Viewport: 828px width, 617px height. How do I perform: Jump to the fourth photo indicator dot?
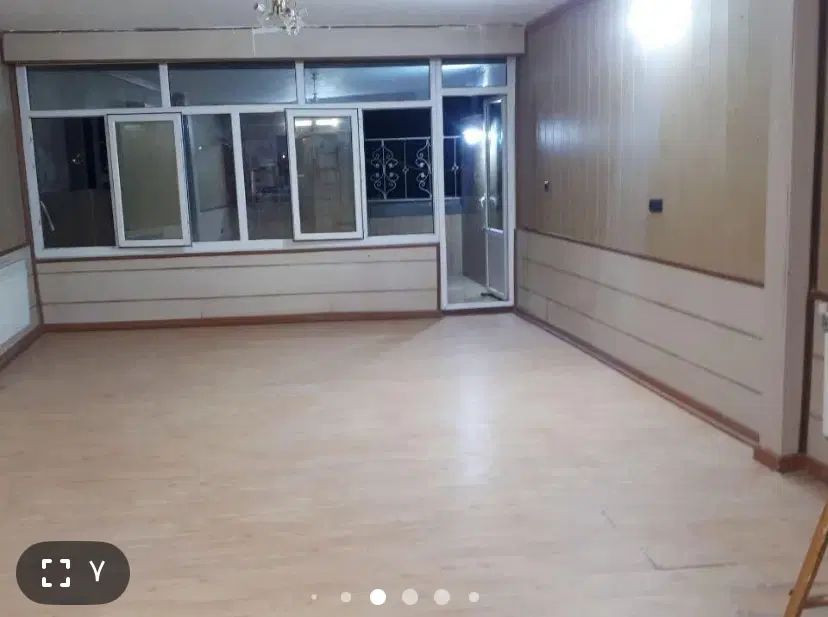pos(410,597)
